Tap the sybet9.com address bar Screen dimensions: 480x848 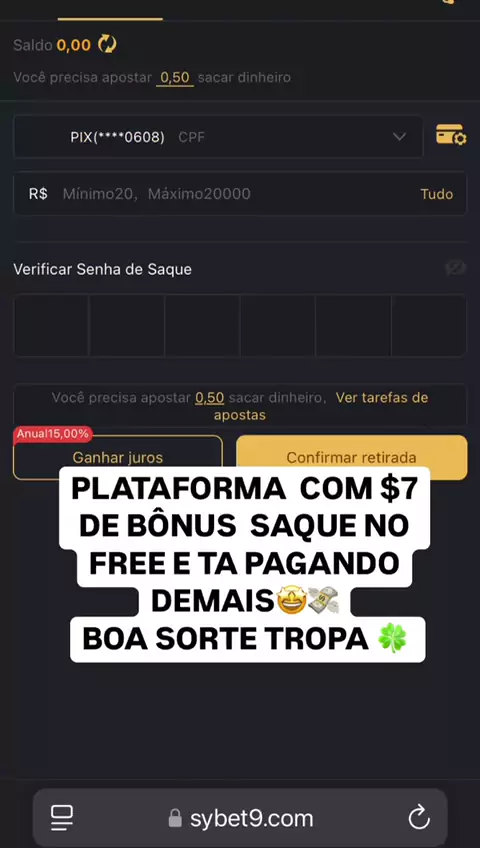pos(240,818)
